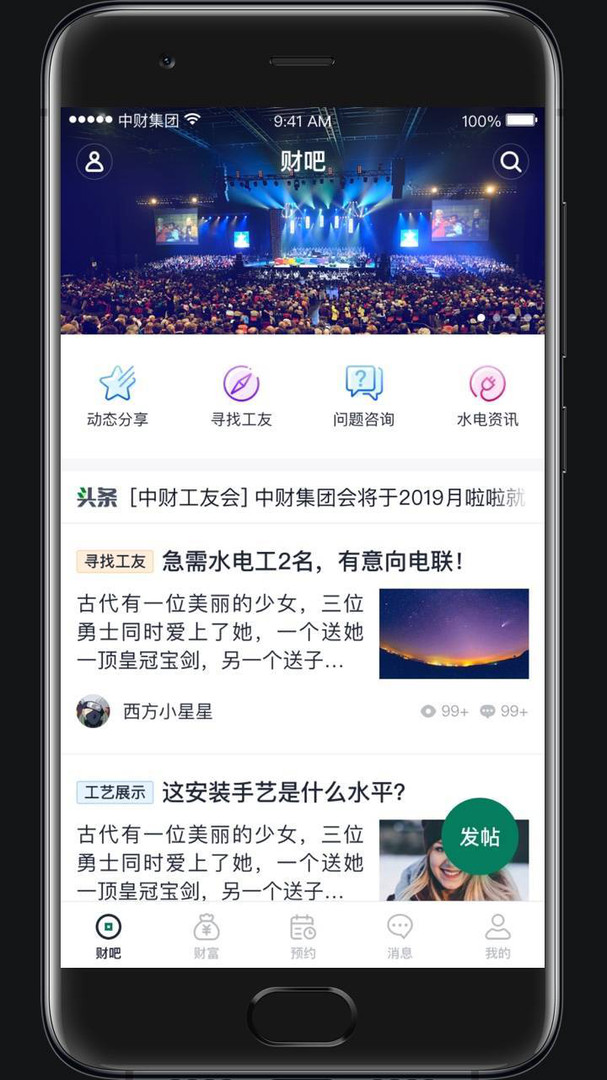Open 动态分享 shortcut
The image size is (607, 1080).
117,396
